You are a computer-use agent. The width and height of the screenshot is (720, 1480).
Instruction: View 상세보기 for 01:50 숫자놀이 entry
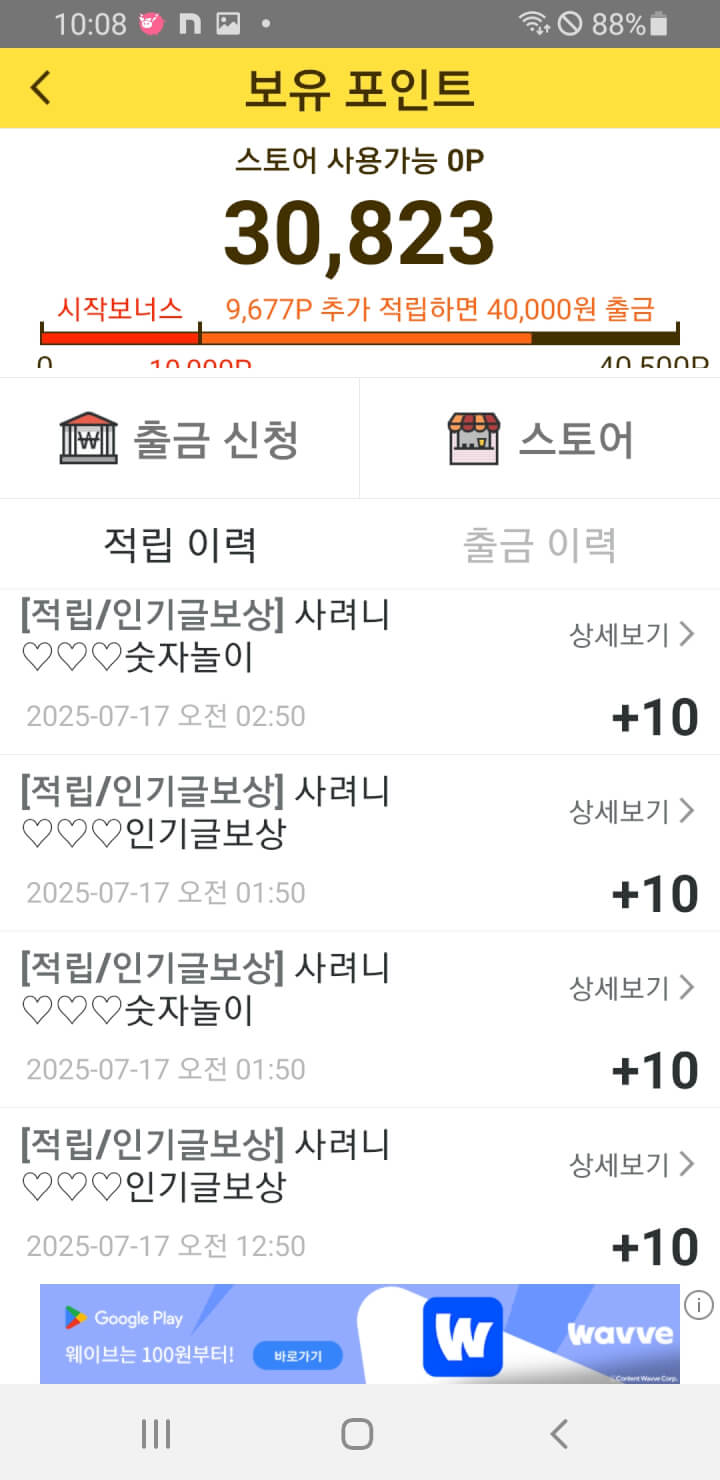(631, 988)
